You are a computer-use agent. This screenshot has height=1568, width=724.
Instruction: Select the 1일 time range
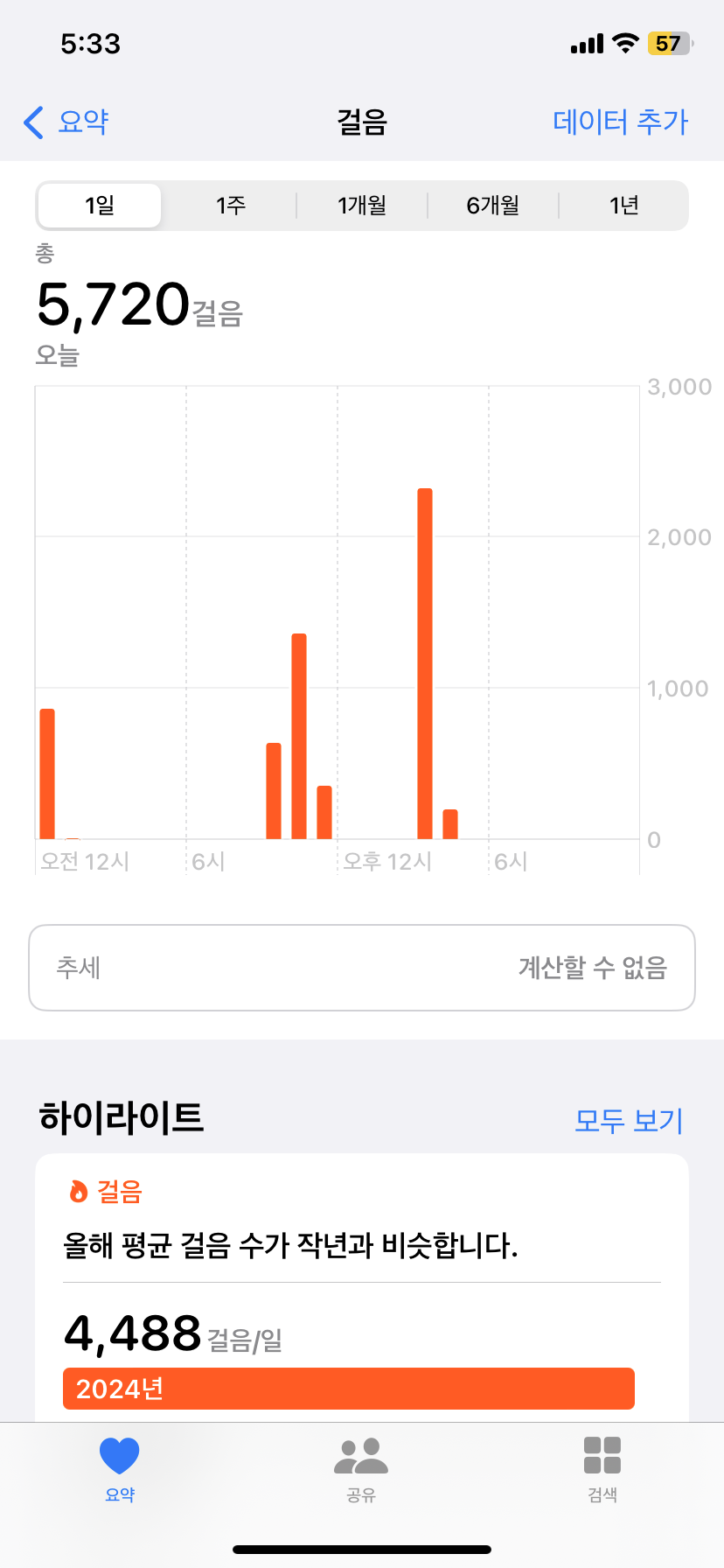pyautogui.click(x=100, y=206)
